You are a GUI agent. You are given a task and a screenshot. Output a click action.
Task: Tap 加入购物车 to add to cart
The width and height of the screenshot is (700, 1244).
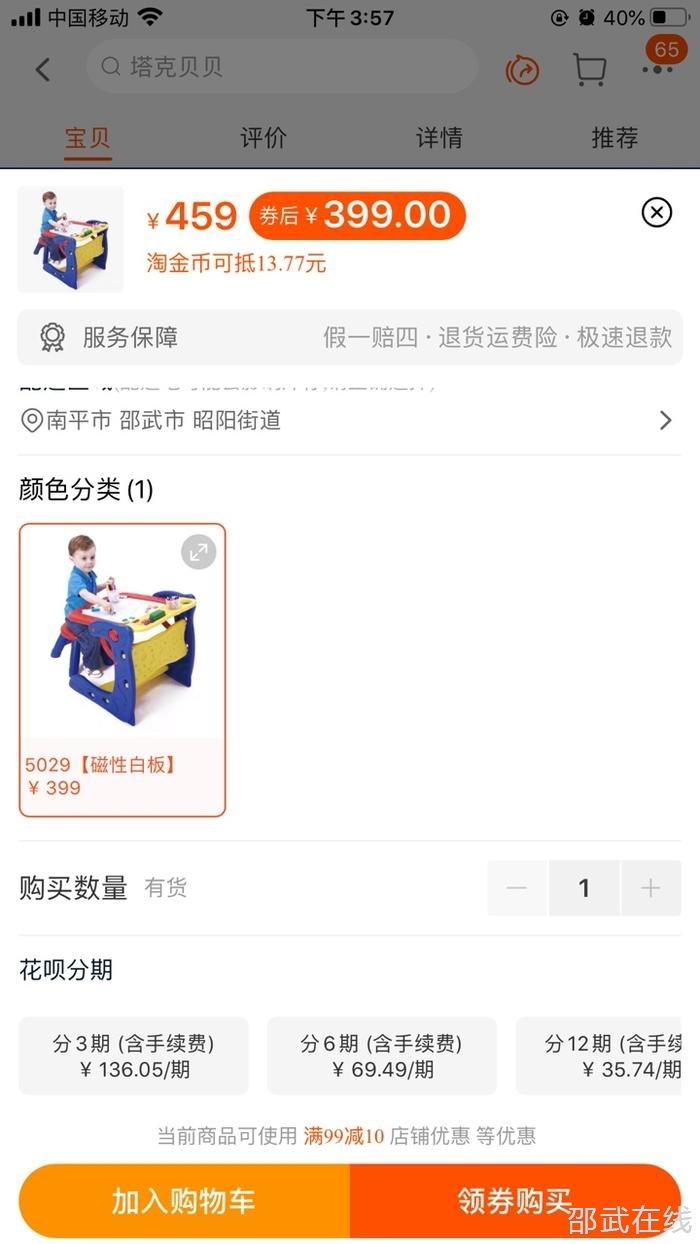click(x=184, y=1201)
